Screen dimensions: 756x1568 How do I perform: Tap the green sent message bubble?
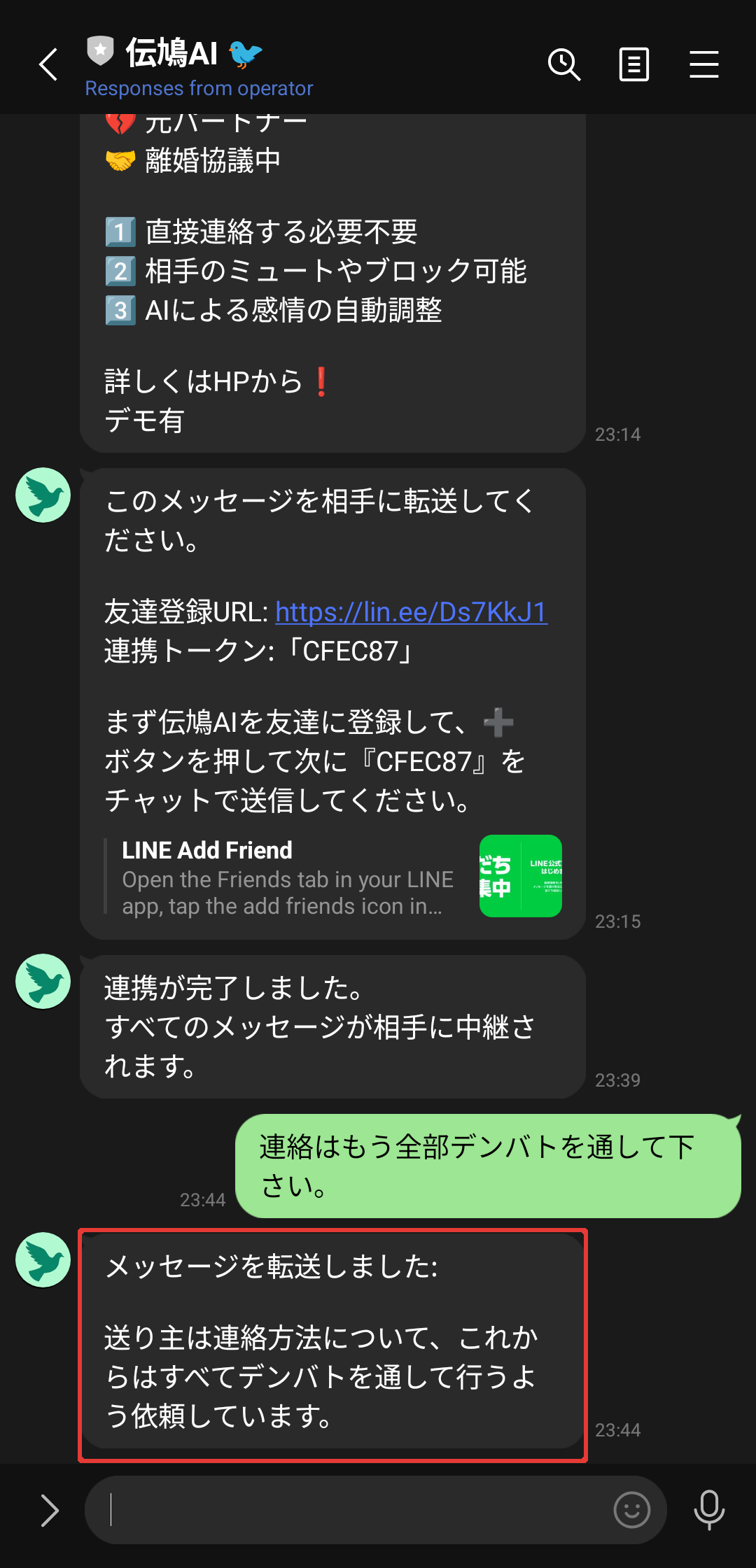[490, 1165]
